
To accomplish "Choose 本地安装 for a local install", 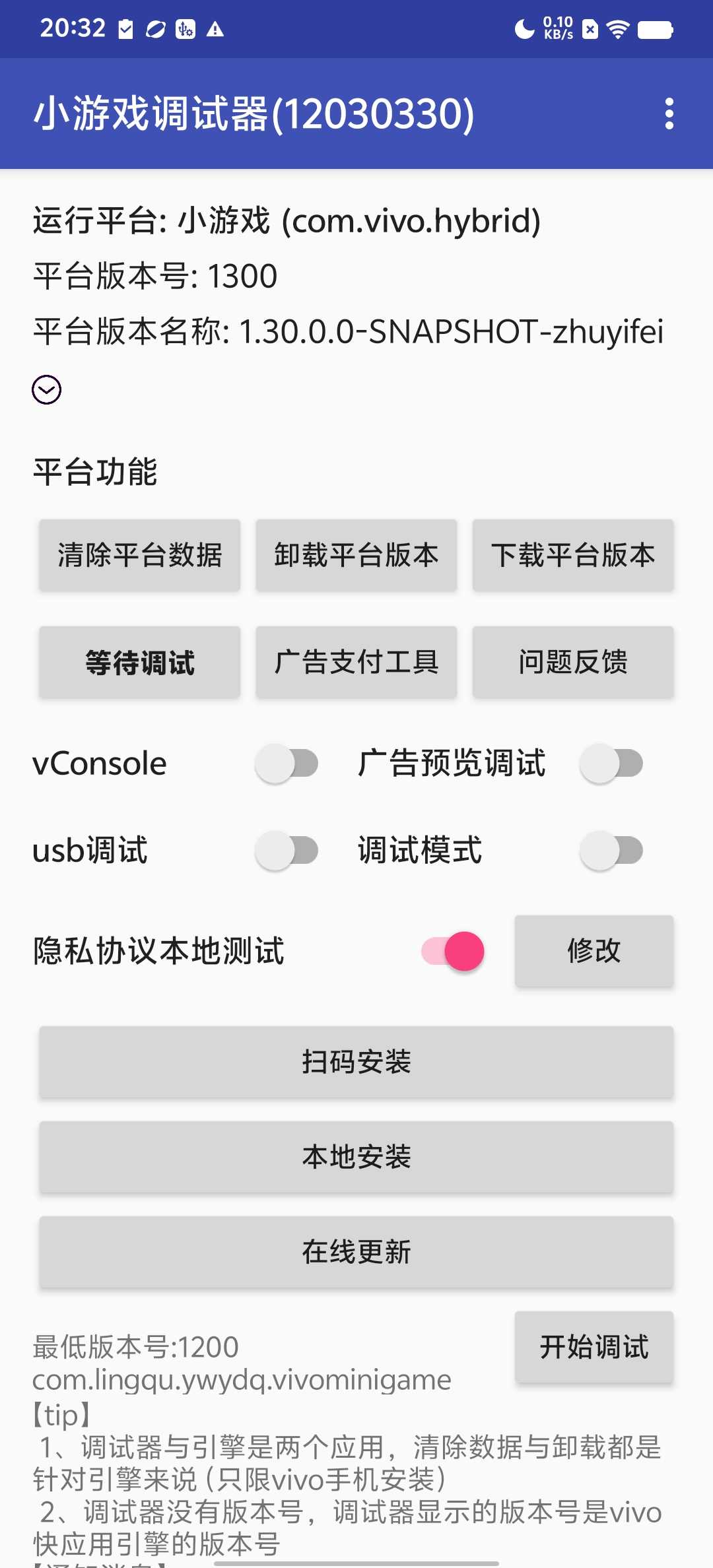I will click(356, 1157).
